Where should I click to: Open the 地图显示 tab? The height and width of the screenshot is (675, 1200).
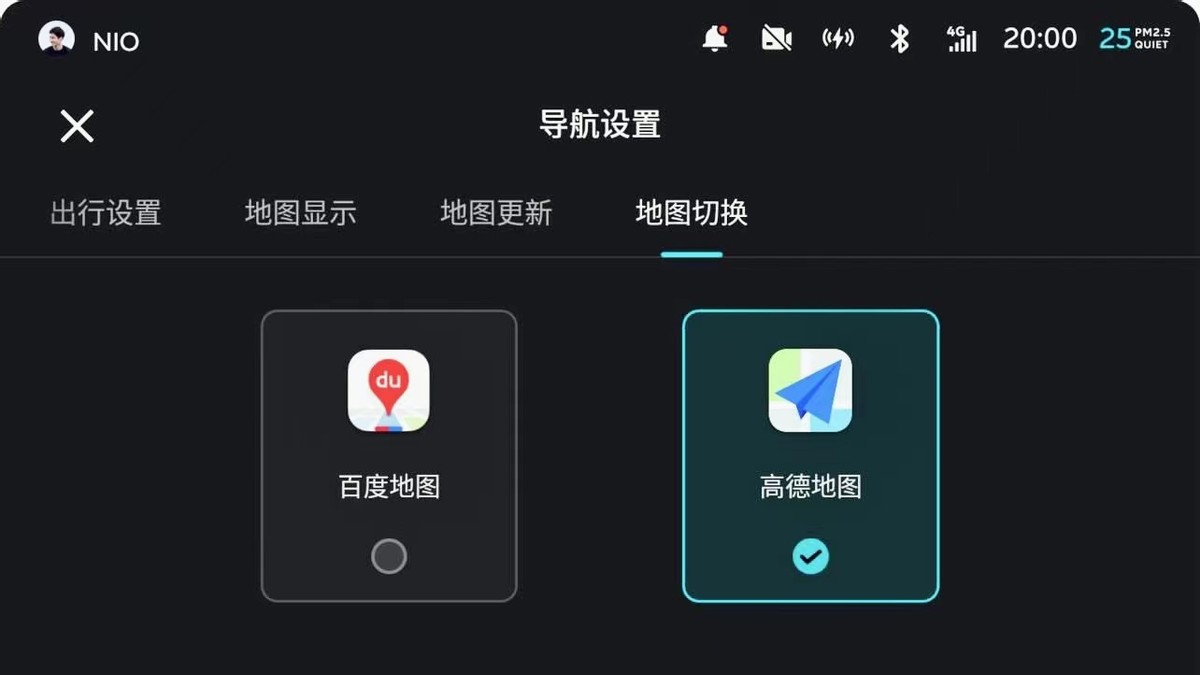click(300, 213)
